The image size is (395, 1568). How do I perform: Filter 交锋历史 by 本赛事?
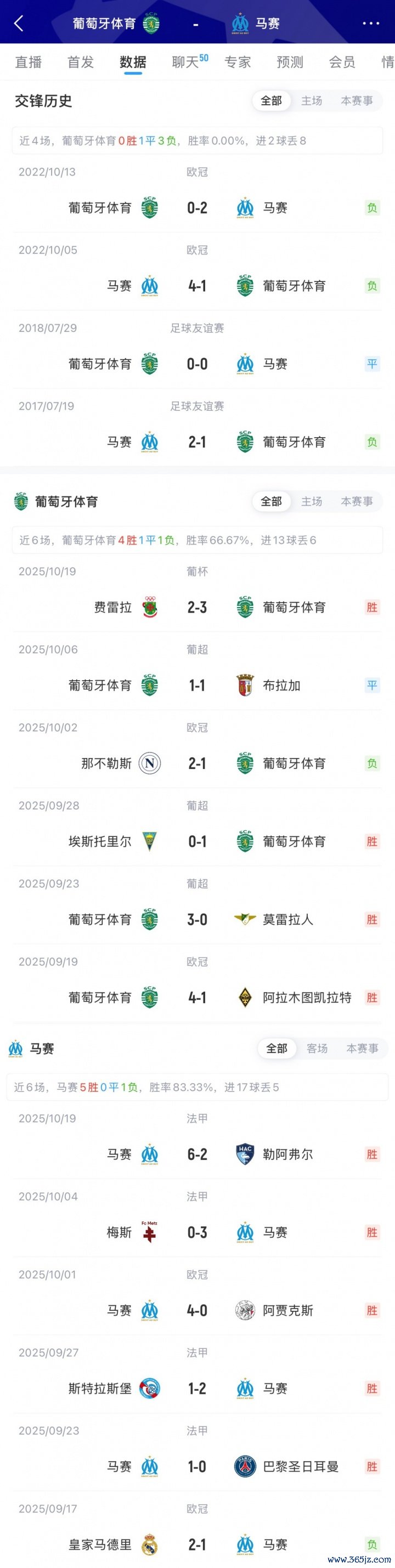click(357, 101)
